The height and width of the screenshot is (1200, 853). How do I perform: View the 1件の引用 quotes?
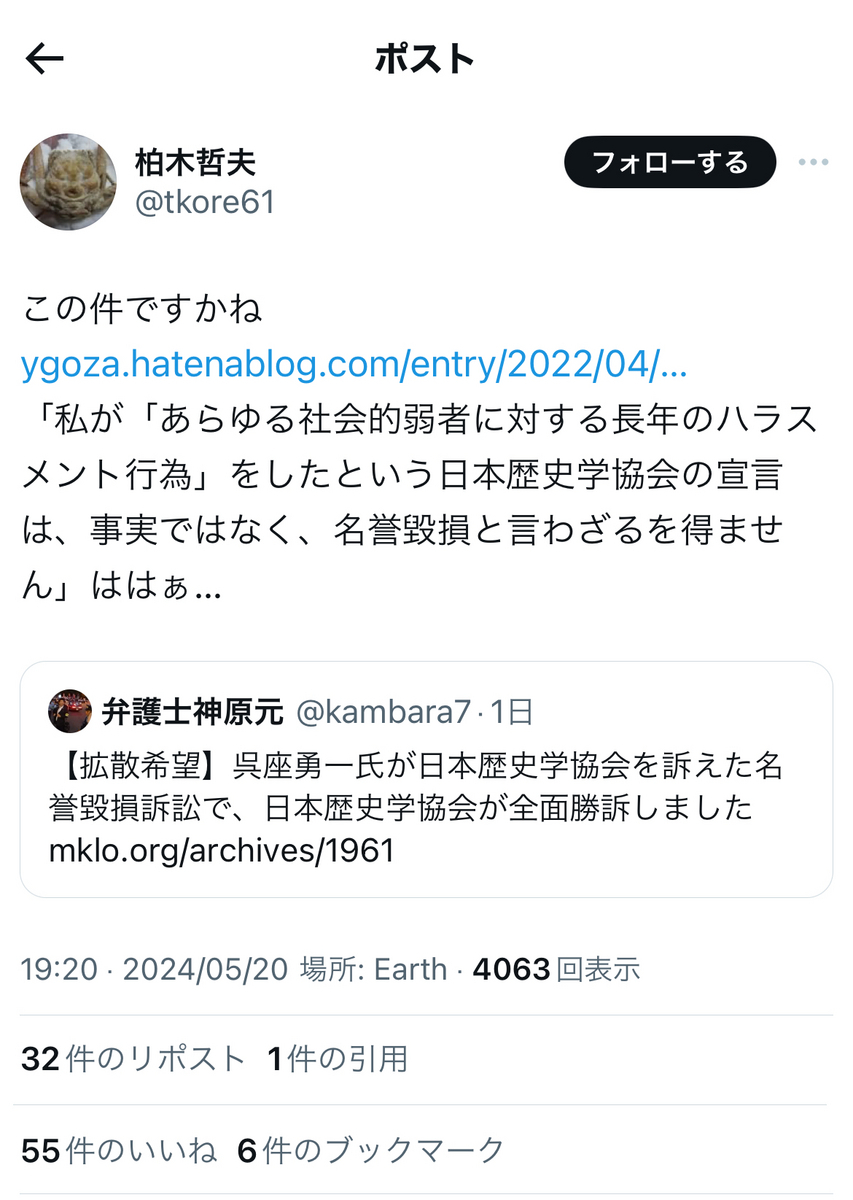pos(338,1059)
